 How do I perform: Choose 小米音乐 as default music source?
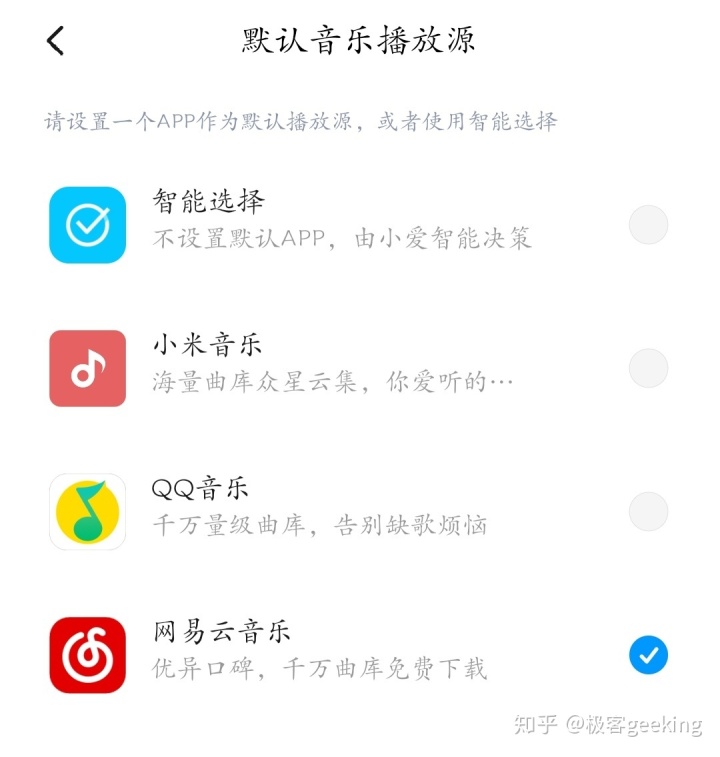(648, 368)
